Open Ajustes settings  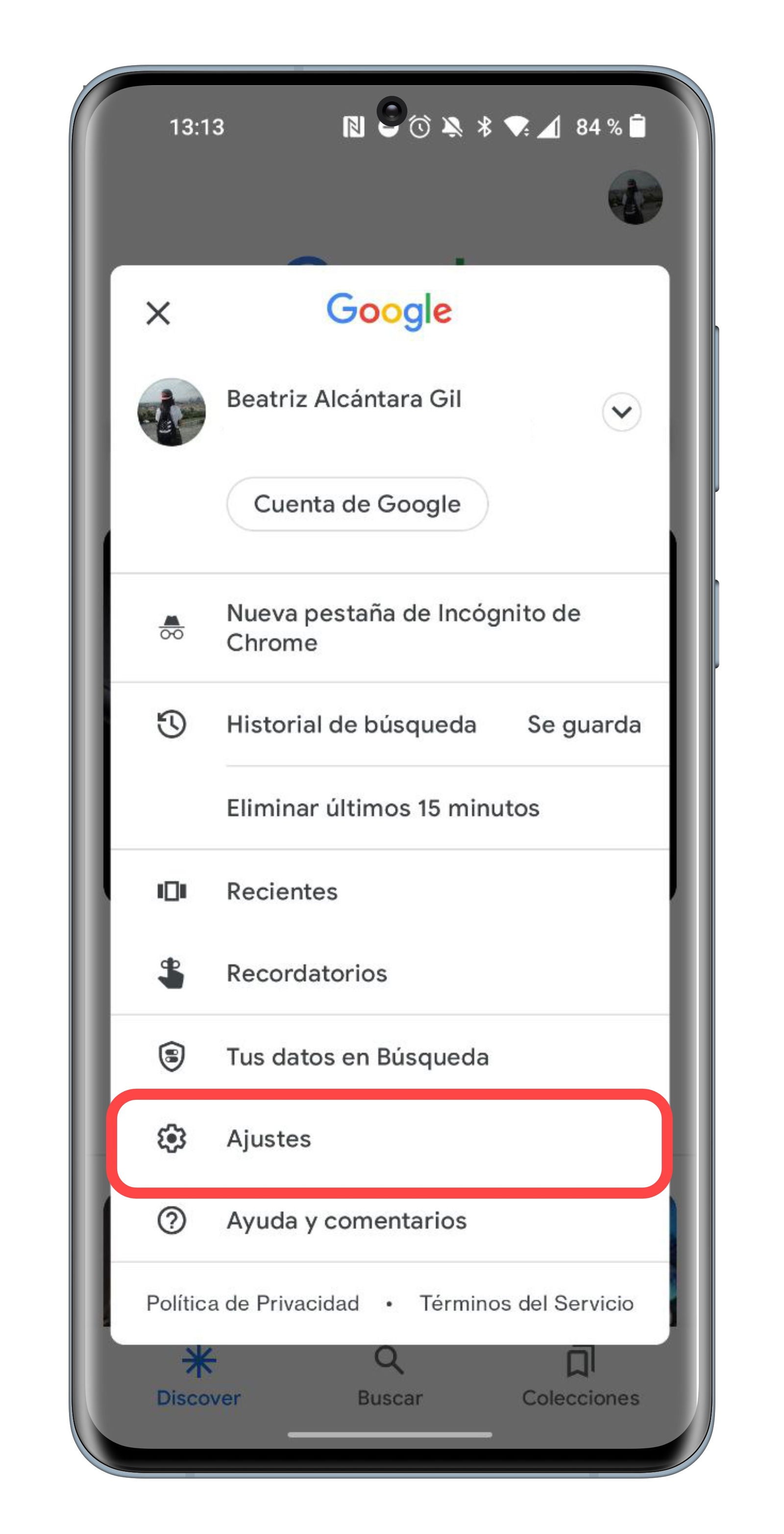pyautogui.click(x=269, y=1138)
